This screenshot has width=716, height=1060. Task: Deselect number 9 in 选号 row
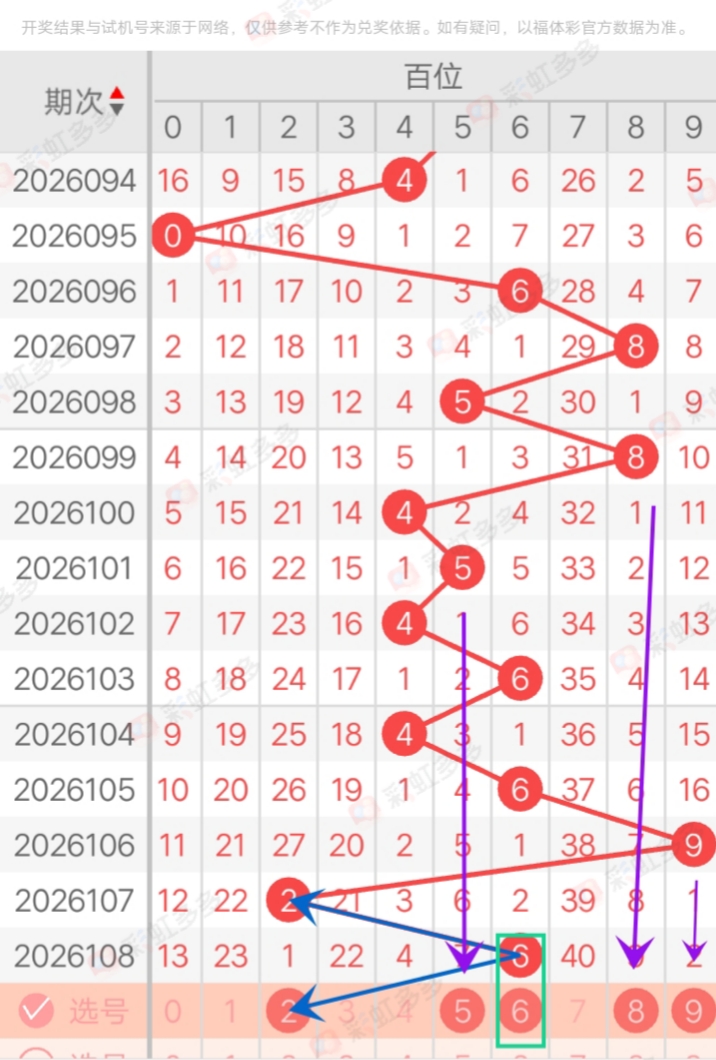(694, 1012)
